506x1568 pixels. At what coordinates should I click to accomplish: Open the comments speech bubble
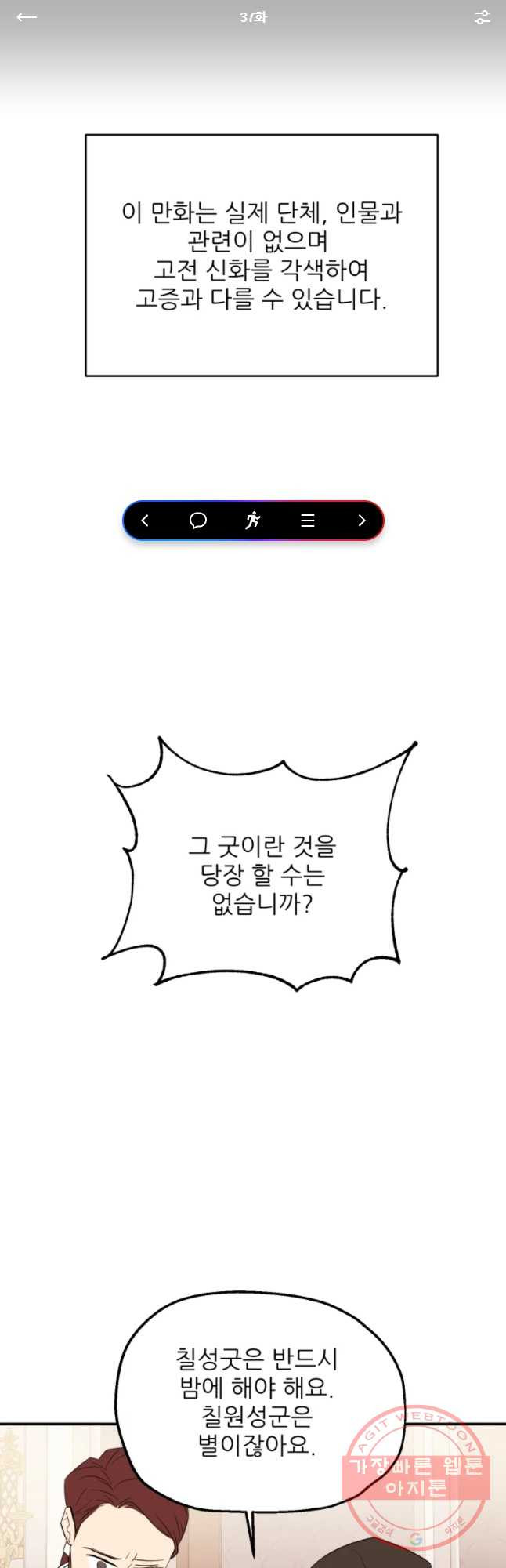click(x=198, y=521)
